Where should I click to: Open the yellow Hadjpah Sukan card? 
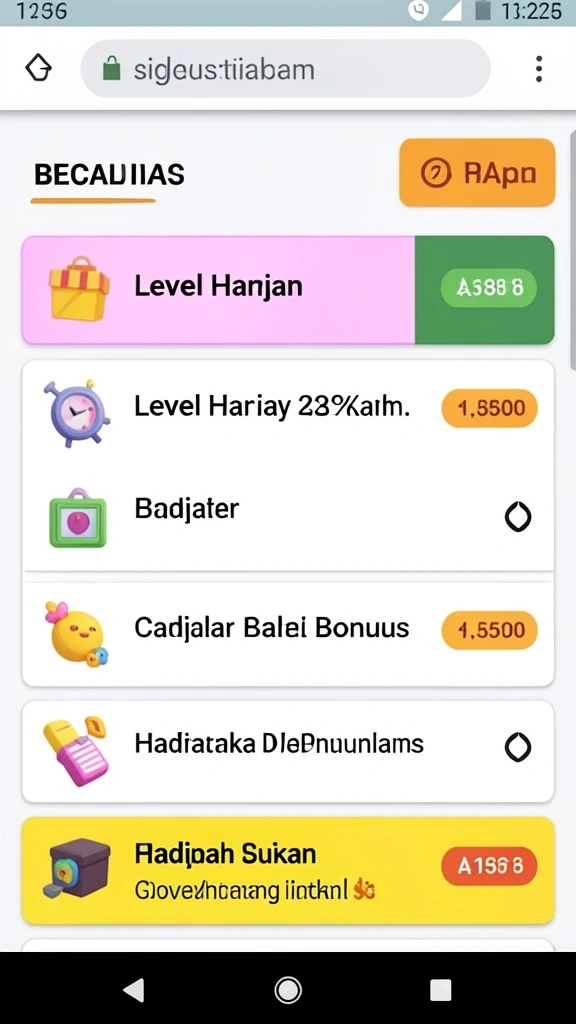pos(288,871)
